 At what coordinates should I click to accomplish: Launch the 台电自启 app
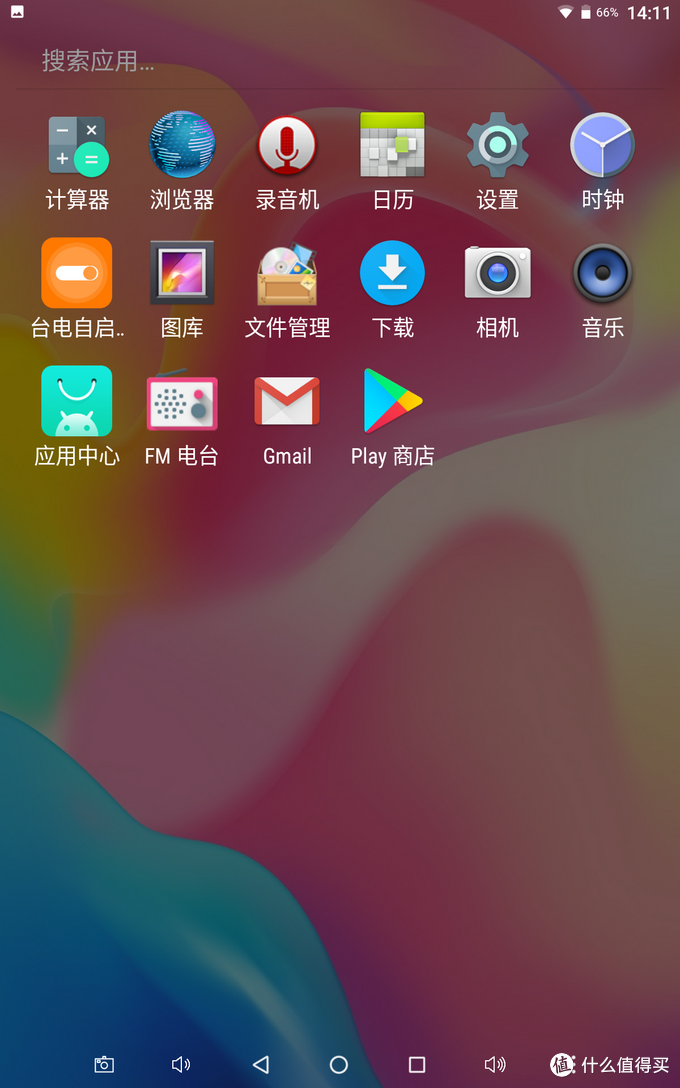click(77, 273)
